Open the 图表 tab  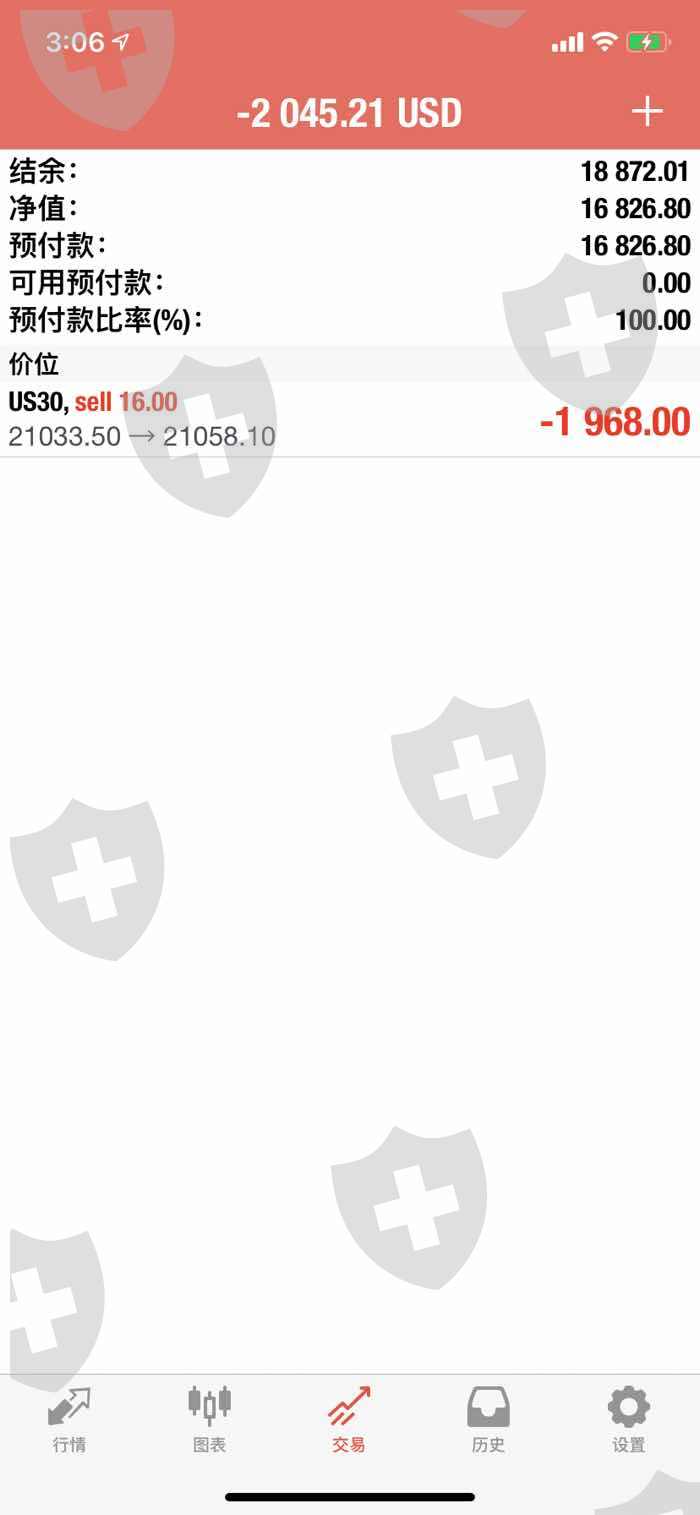click(209, 1420)
